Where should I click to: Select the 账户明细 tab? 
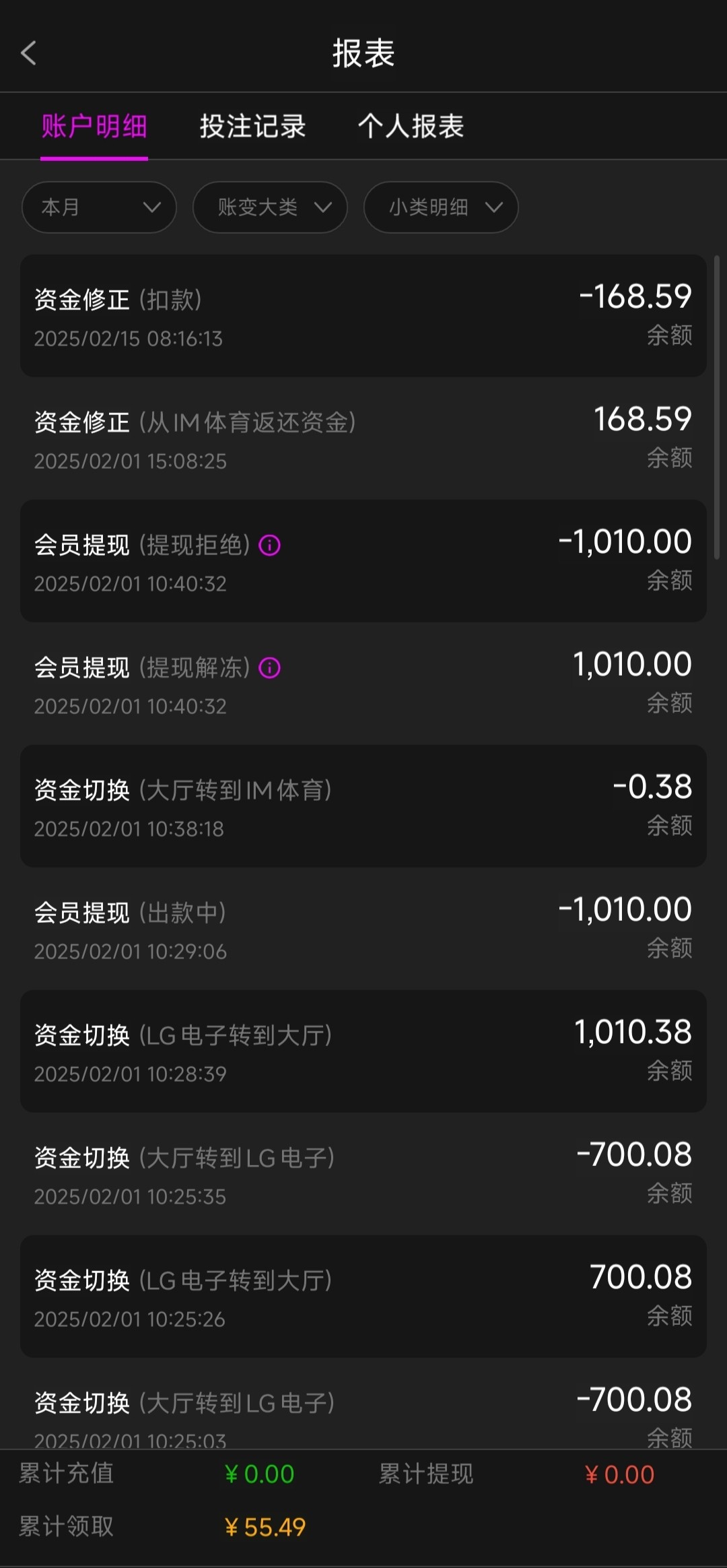tap(94, 127)
